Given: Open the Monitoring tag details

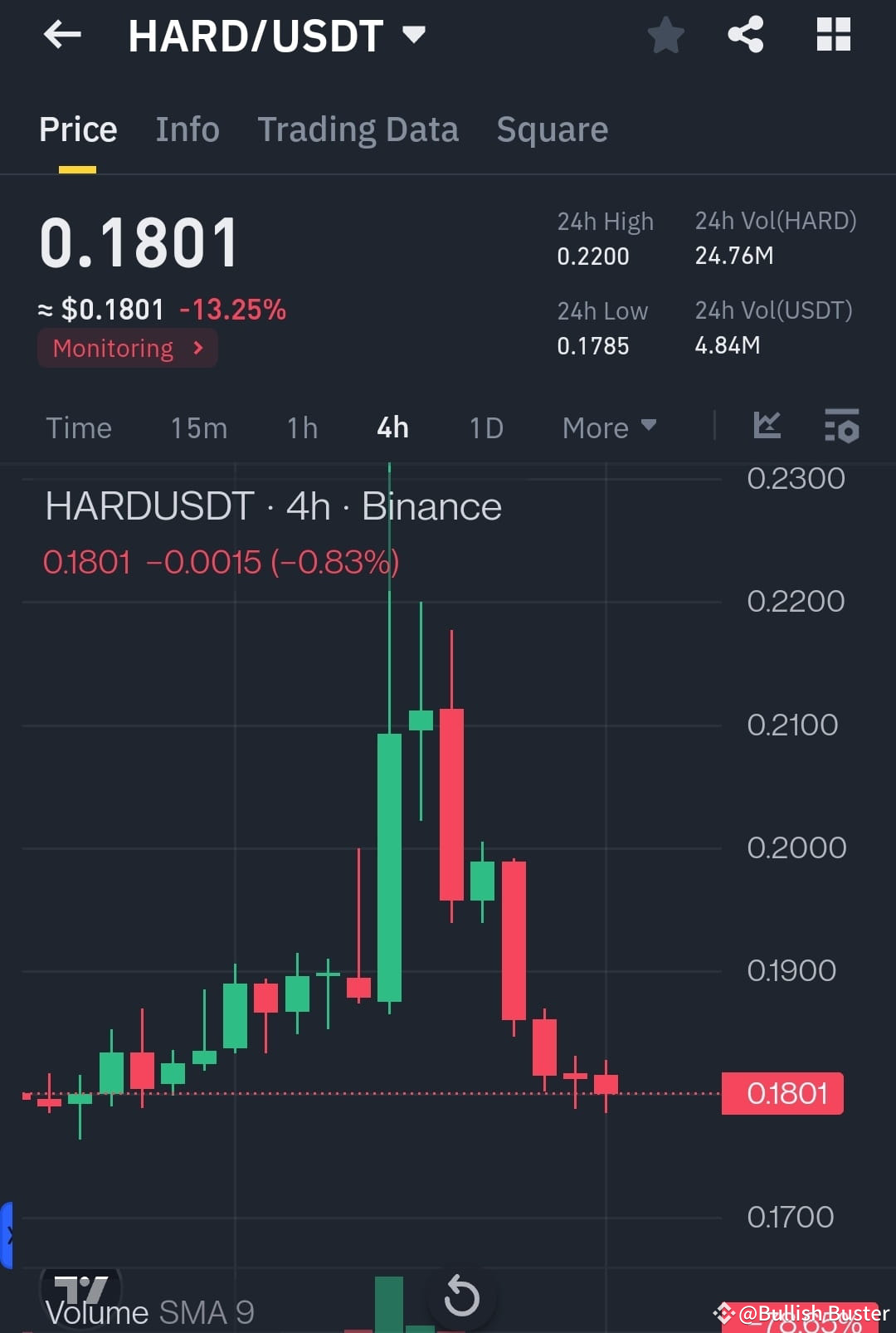Looking at the screenshot, I should click(x=127, y=348).
